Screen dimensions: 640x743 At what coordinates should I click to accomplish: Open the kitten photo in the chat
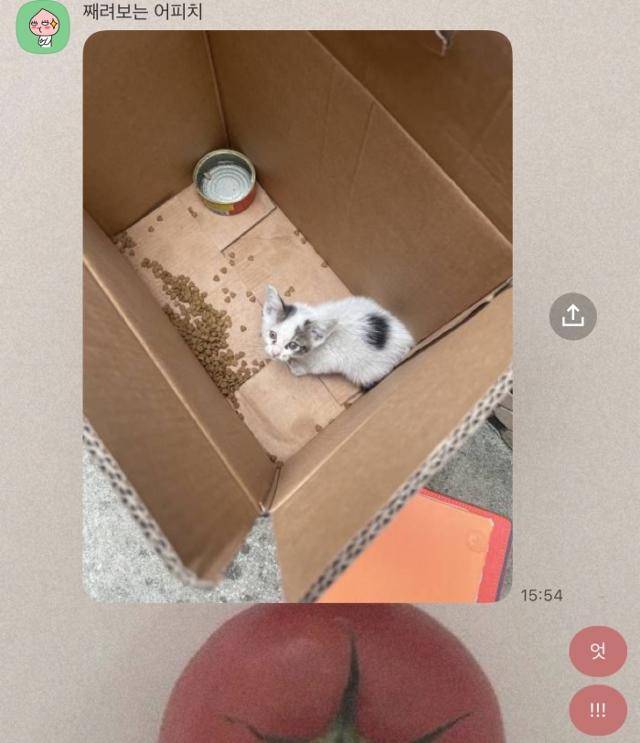[x=297, y=316]
